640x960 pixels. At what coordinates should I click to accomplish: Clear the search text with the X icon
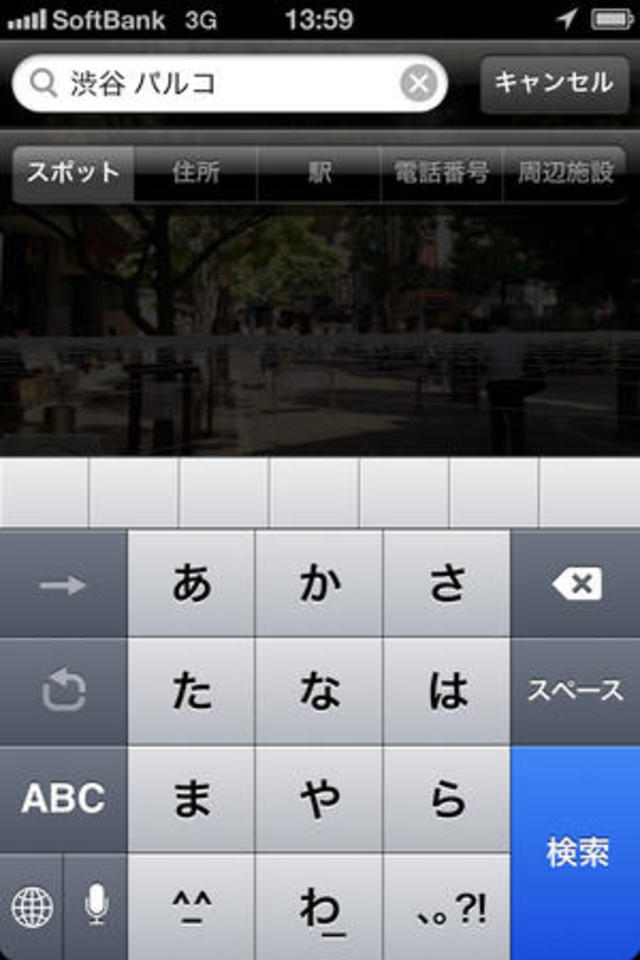[x=419, y=83]
